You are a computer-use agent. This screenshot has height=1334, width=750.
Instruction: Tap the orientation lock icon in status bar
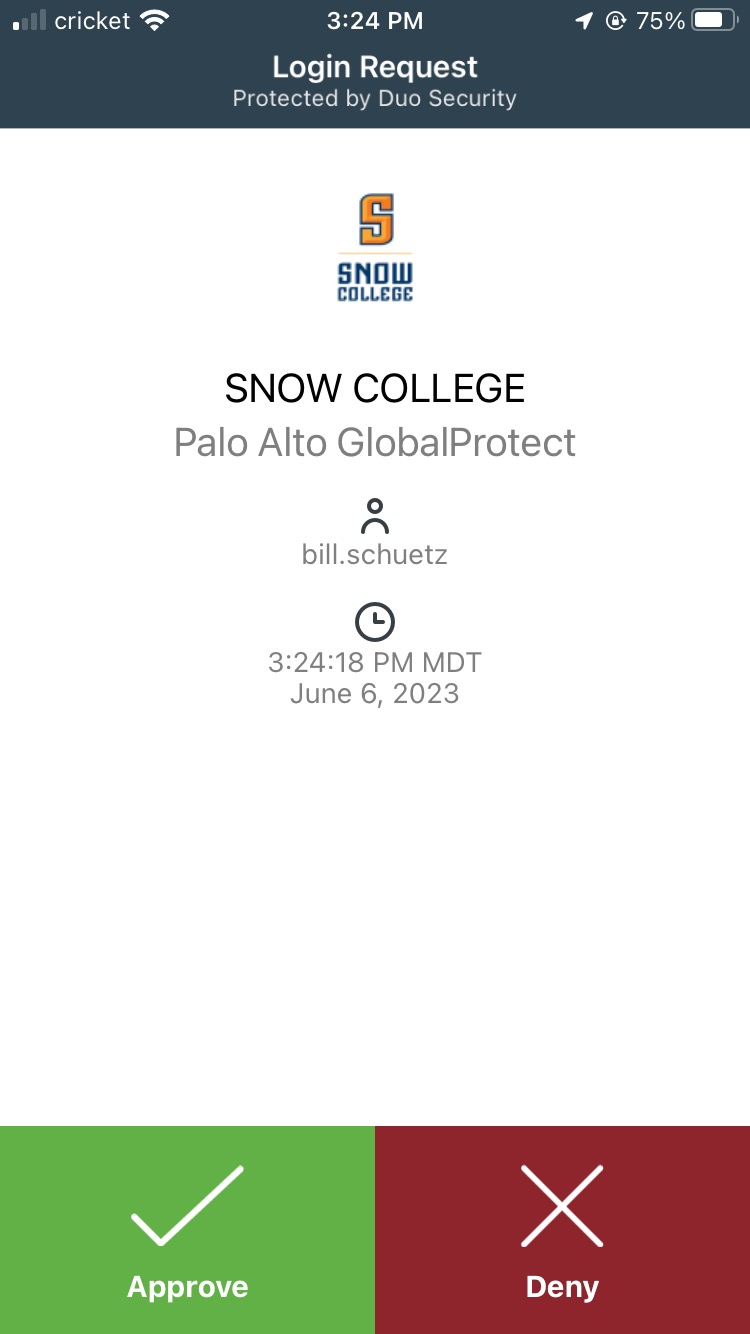pyautogui.click(x=617, y=18)
